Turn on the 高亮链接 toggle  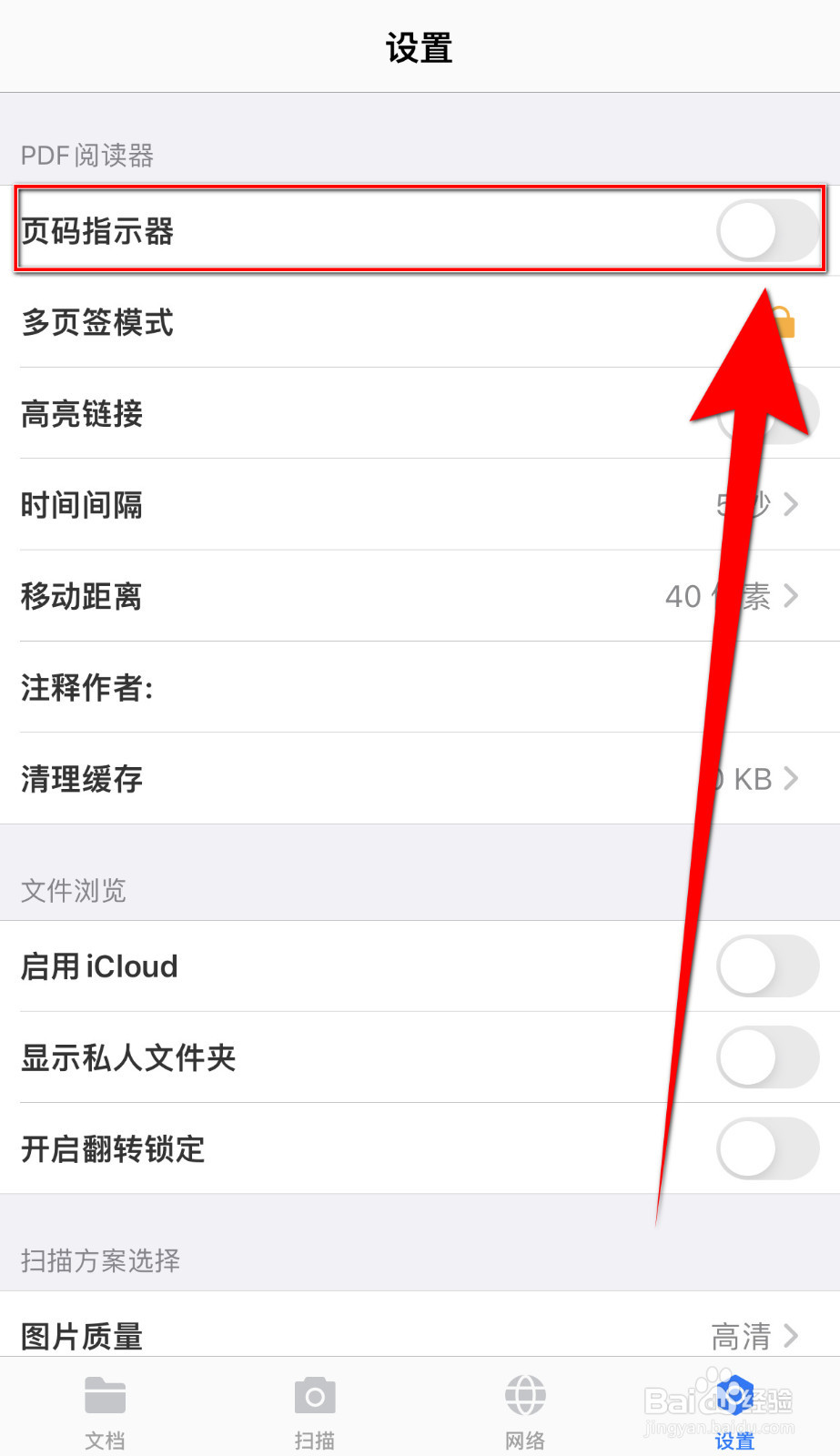767,414
